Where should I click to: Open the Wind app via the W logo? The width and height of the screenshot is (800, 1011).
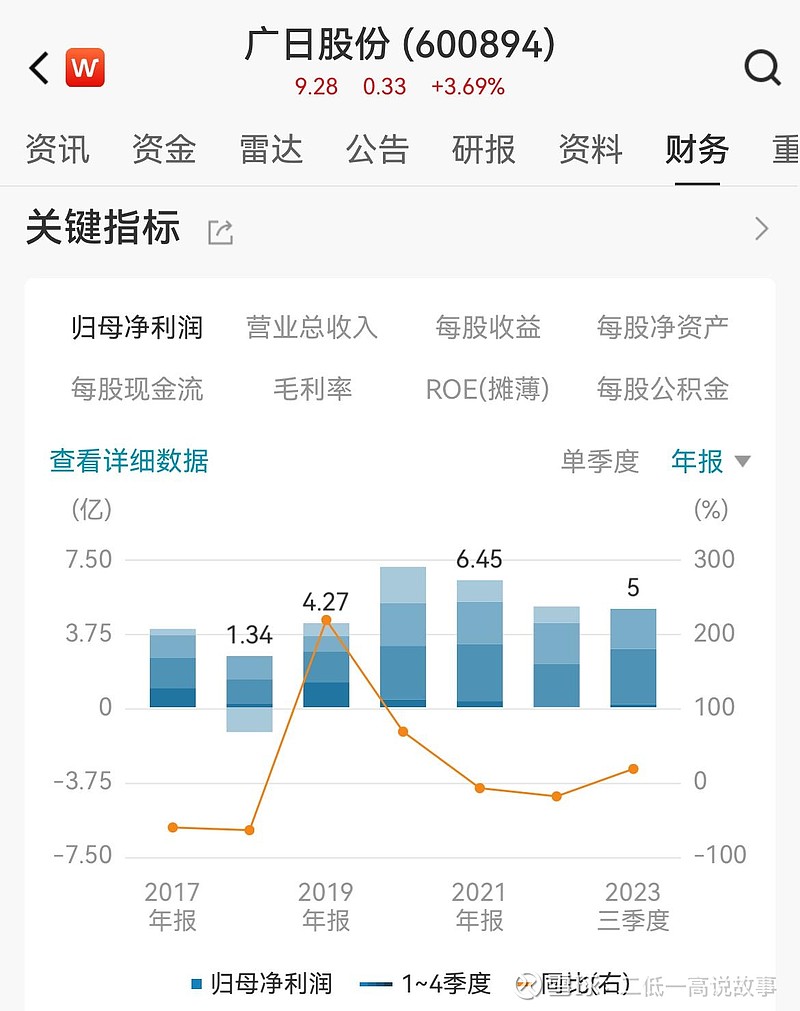pos(85,67)
